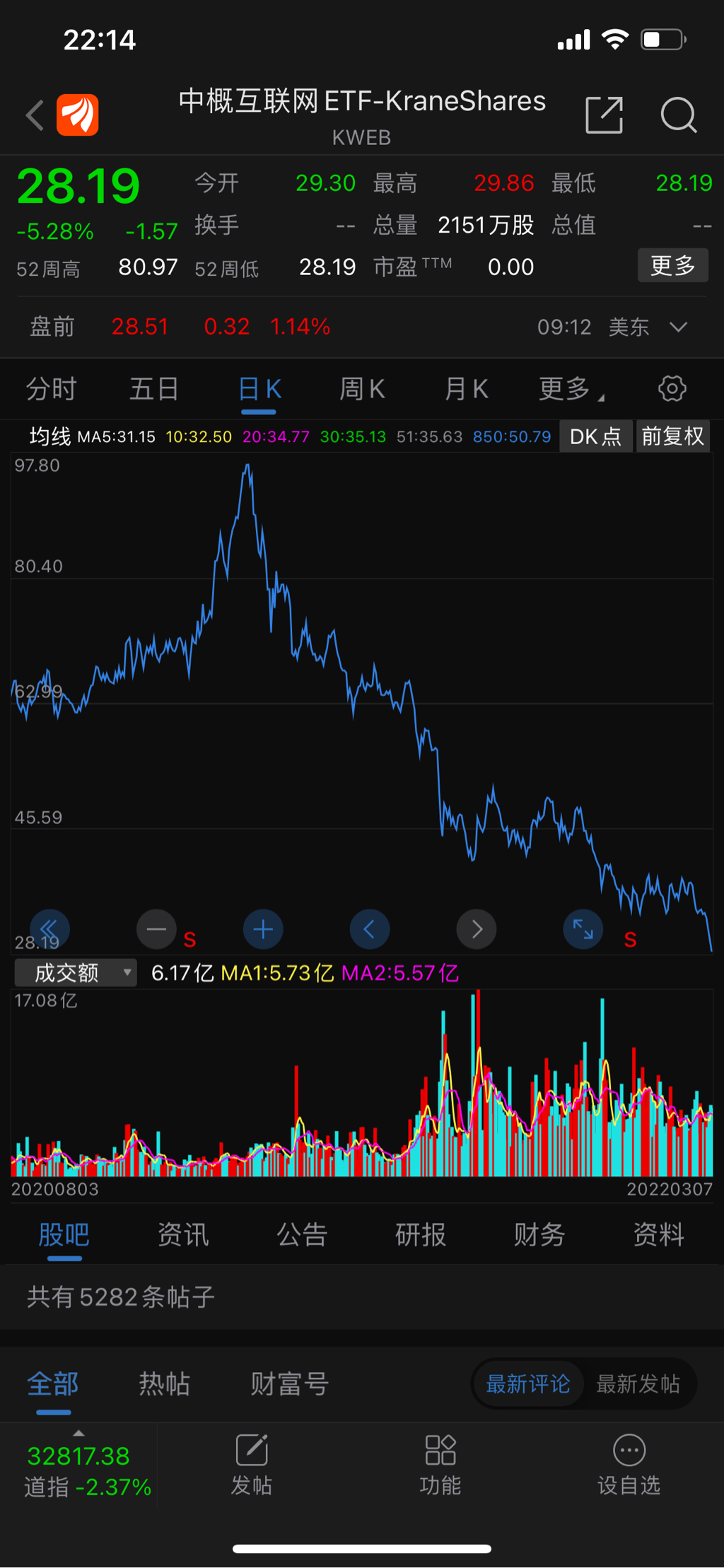Expand the 盘前 pre-market row

[678, 327]
